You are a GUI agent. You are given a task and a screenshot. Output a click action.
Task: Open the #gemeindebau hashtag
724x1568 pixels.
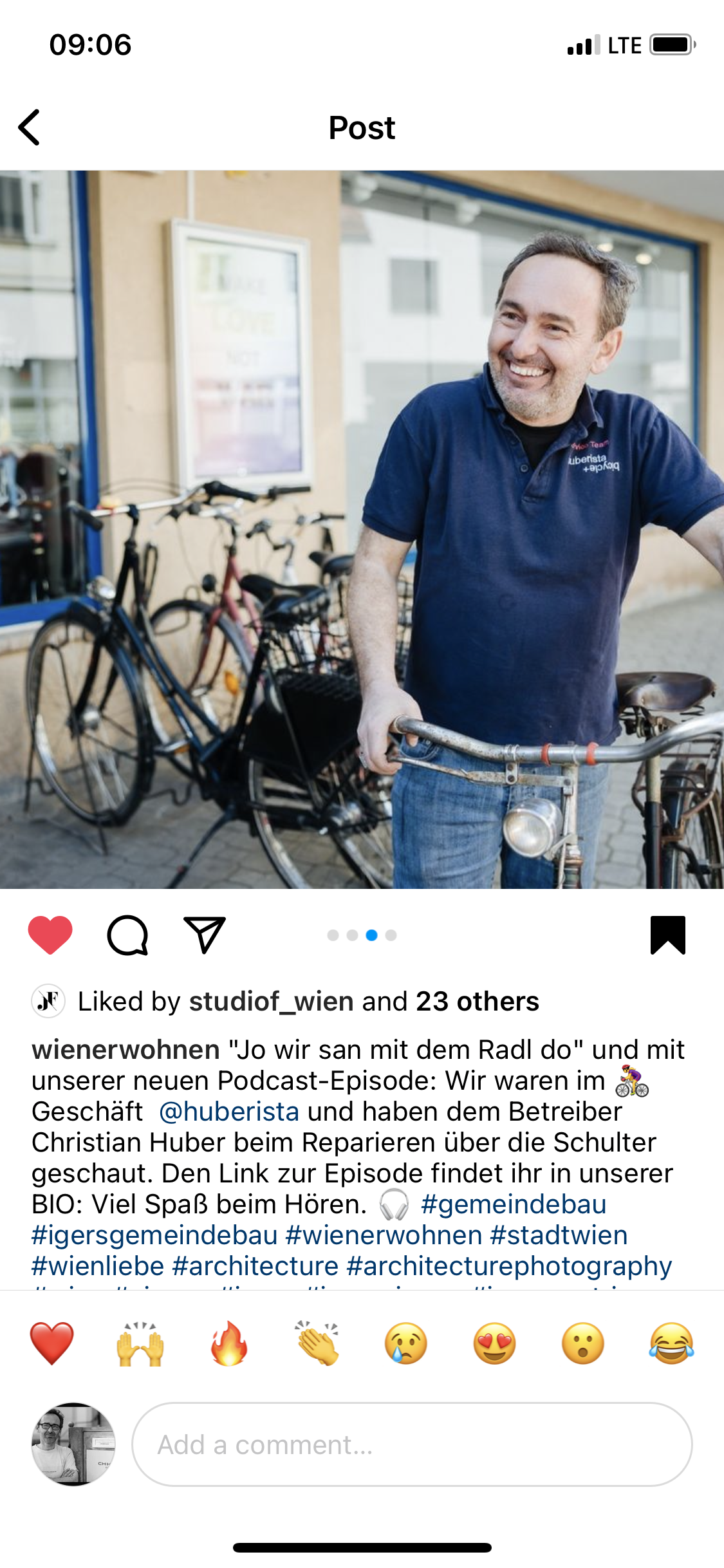point(514,1204)
